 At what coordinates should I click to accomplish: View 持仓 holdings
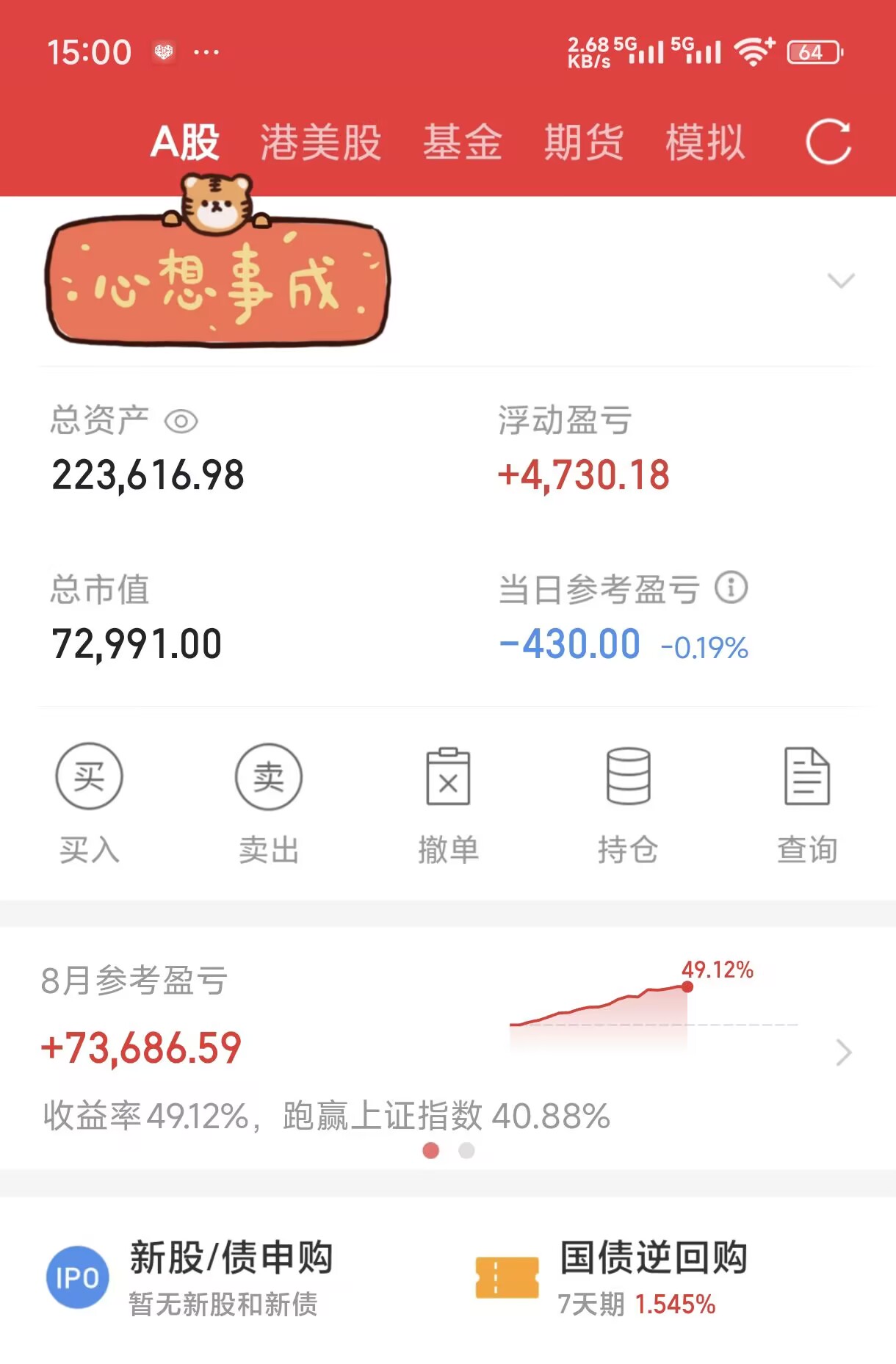(628, 802)
